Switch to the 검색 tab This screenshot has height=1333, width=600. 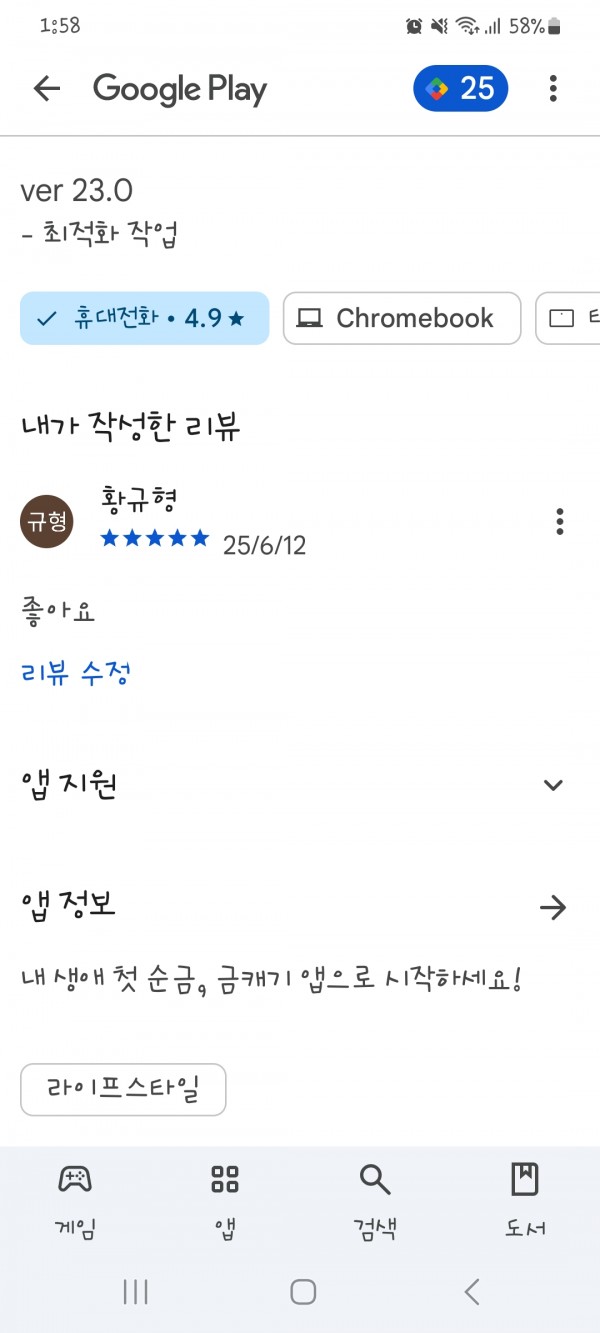(375, 1200)
